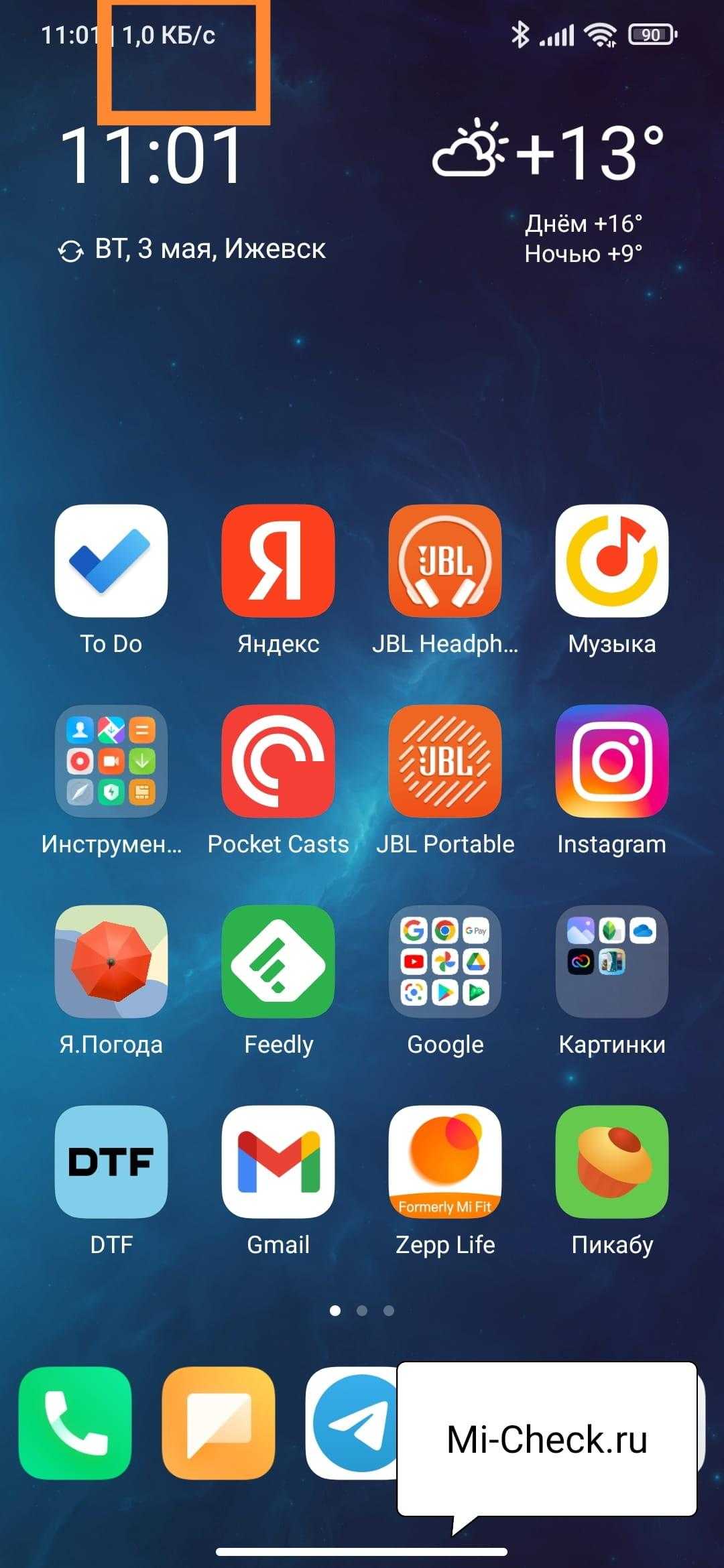Open the To Do app
The height and width of the screenshot is (1568, 724).
pos(111,560)
